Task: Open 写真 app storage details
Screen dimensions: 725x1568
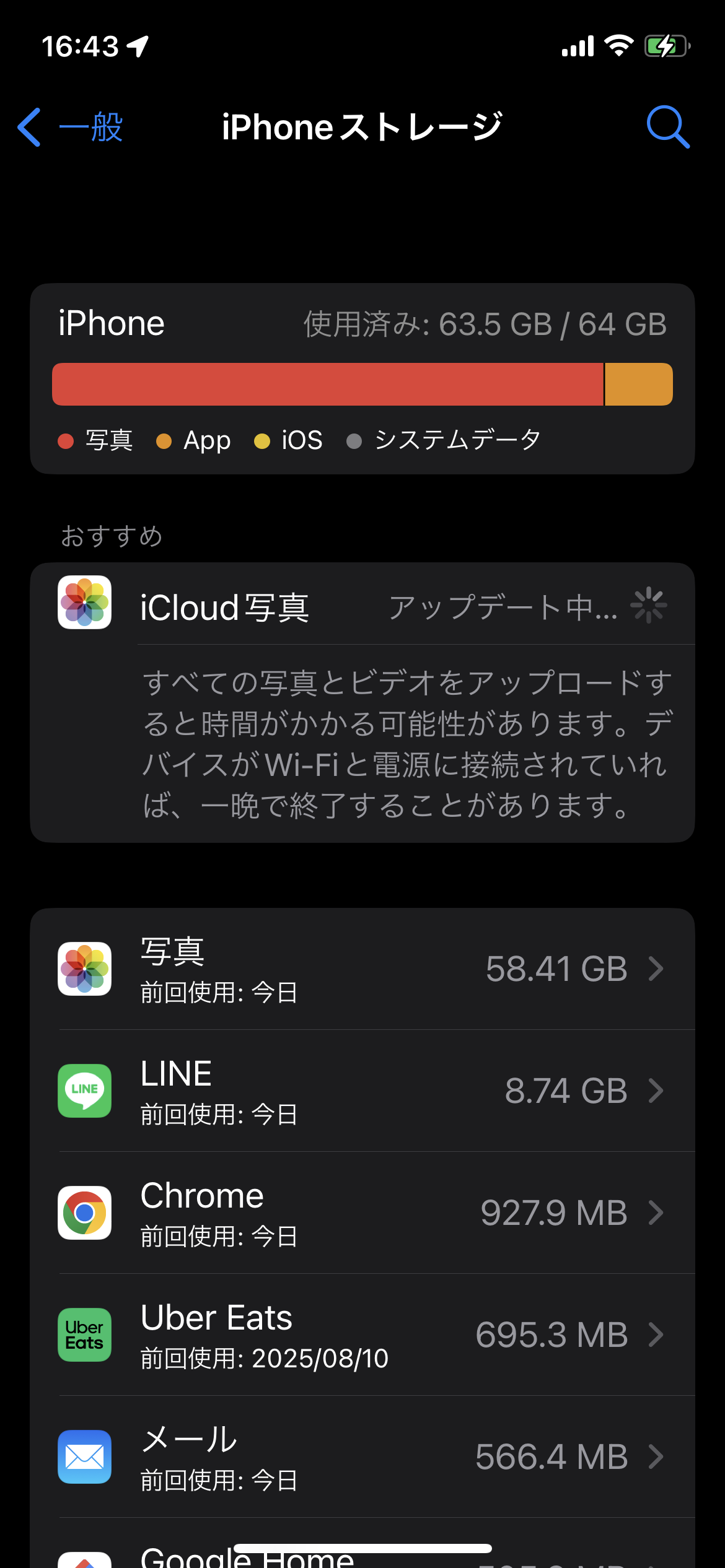Action: (x=362, y=969)
